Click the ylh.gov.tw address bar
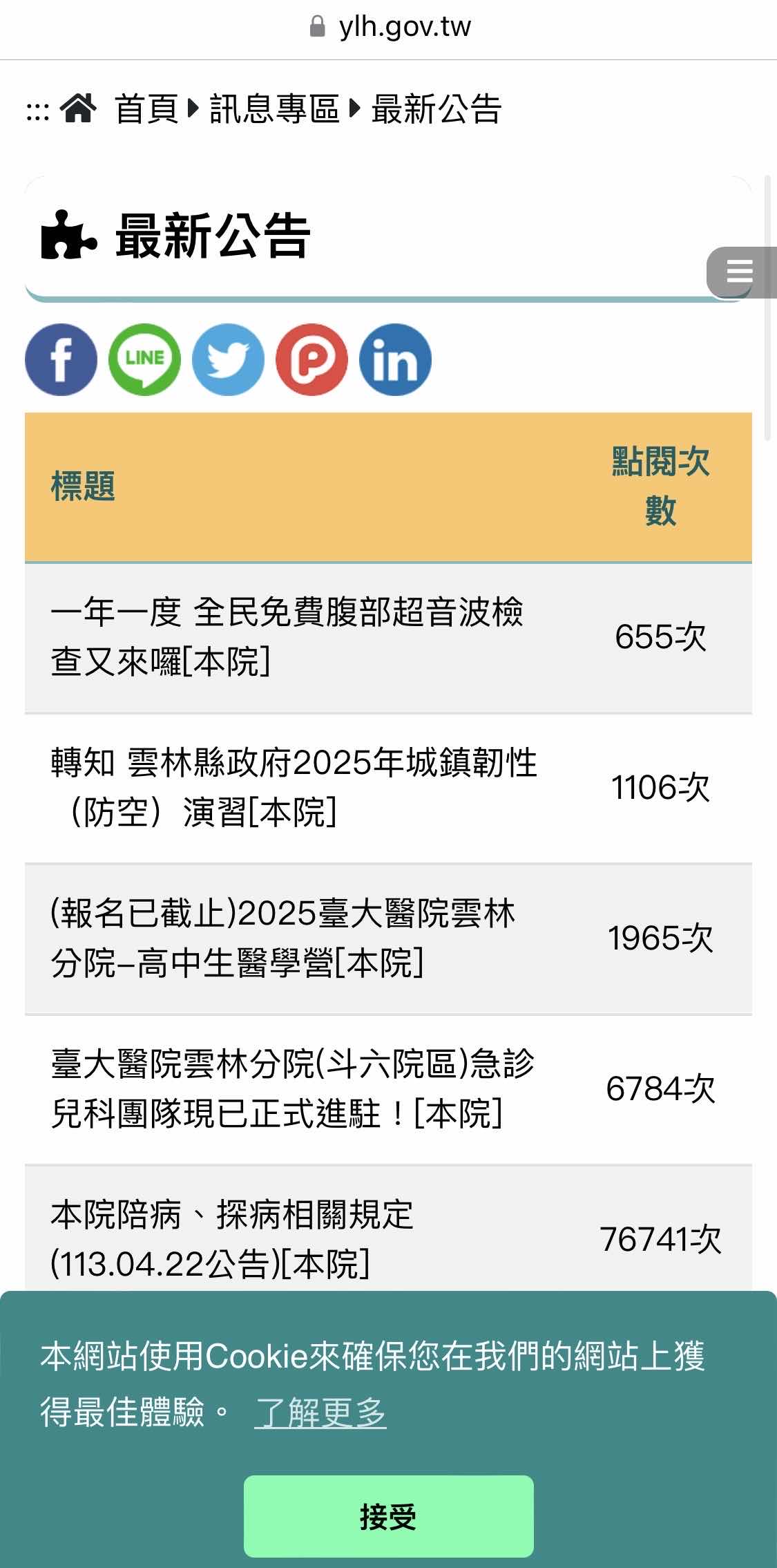777x1568 pixels. click(404, 26)
